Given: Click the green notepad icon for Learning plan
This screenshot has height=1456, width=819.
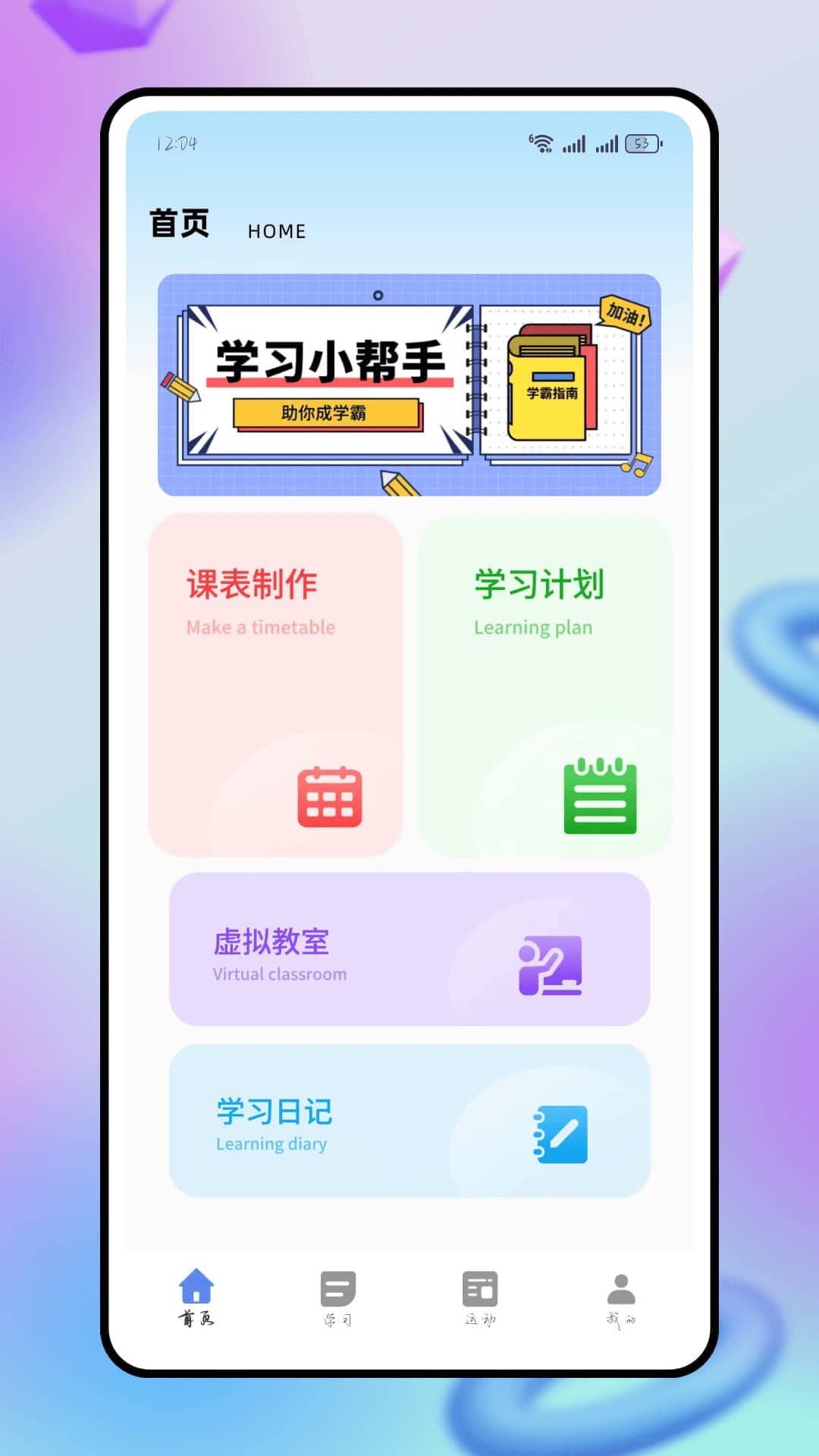Looking at the screenshot, I should click(598, 795).
